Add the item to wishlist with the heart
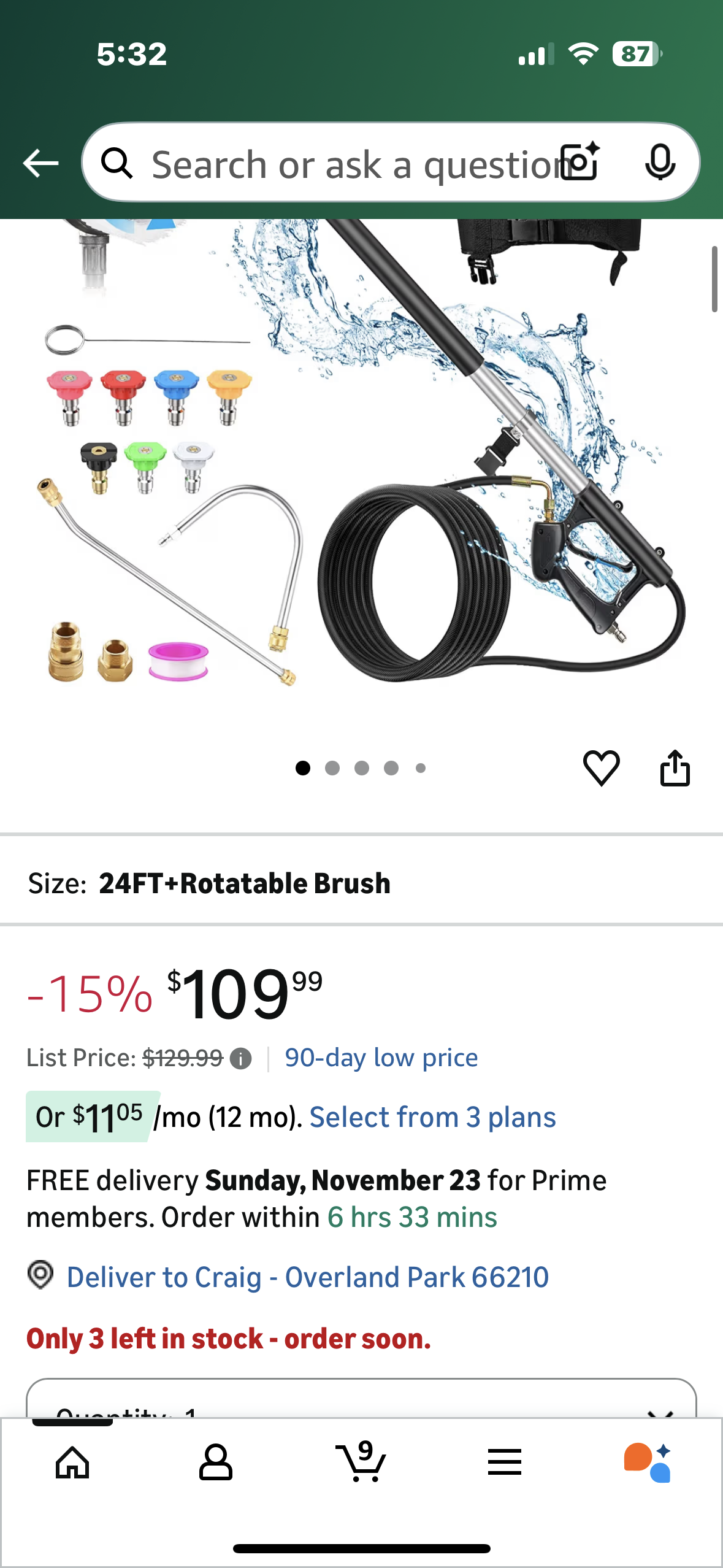 pos(601,767)
